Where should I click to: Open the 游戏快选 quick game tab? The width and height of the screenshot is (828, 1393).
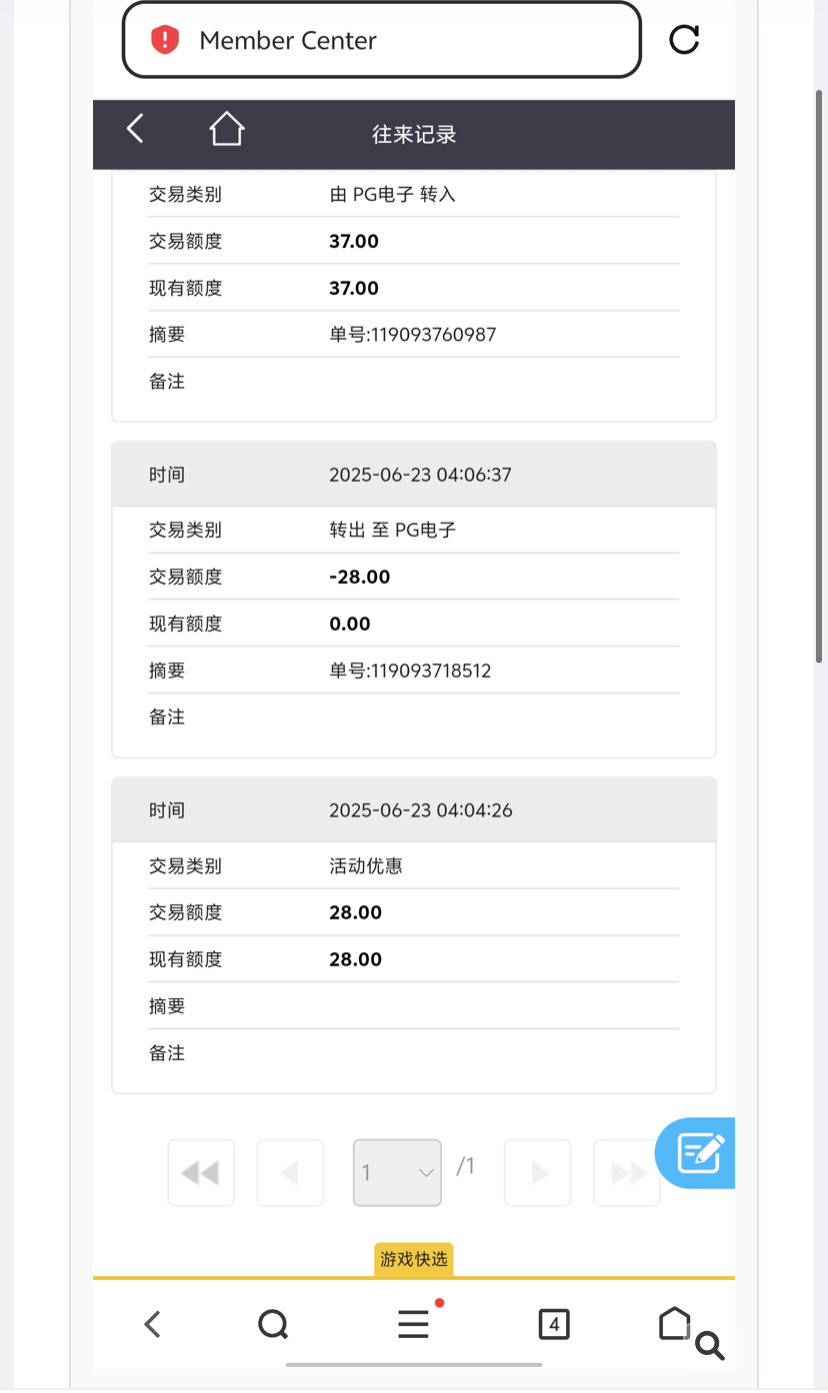pyautogui.click(x=414, y=1260)
